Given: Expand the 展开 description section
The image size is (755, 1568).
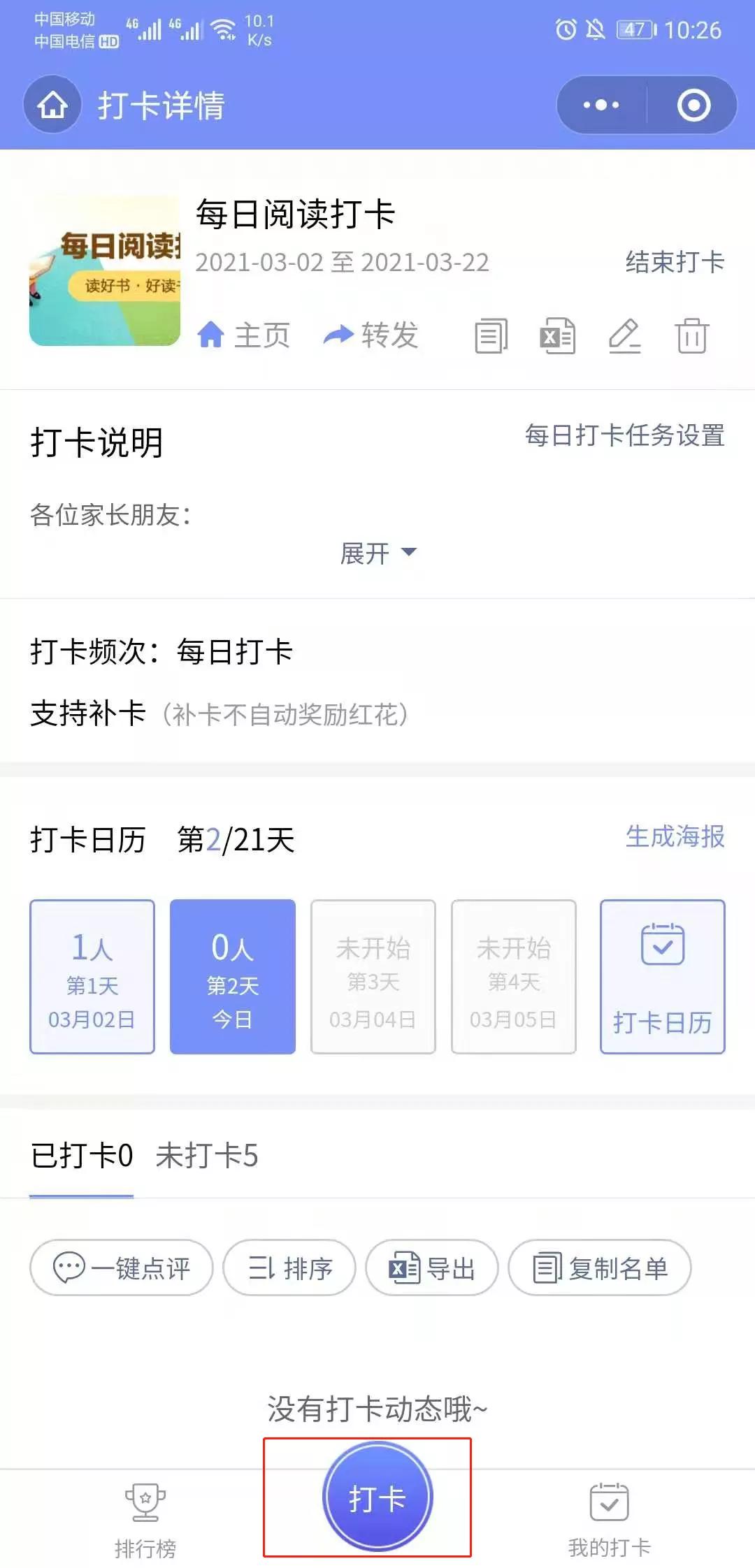Looking at the screenshot, I should [377, 553].
